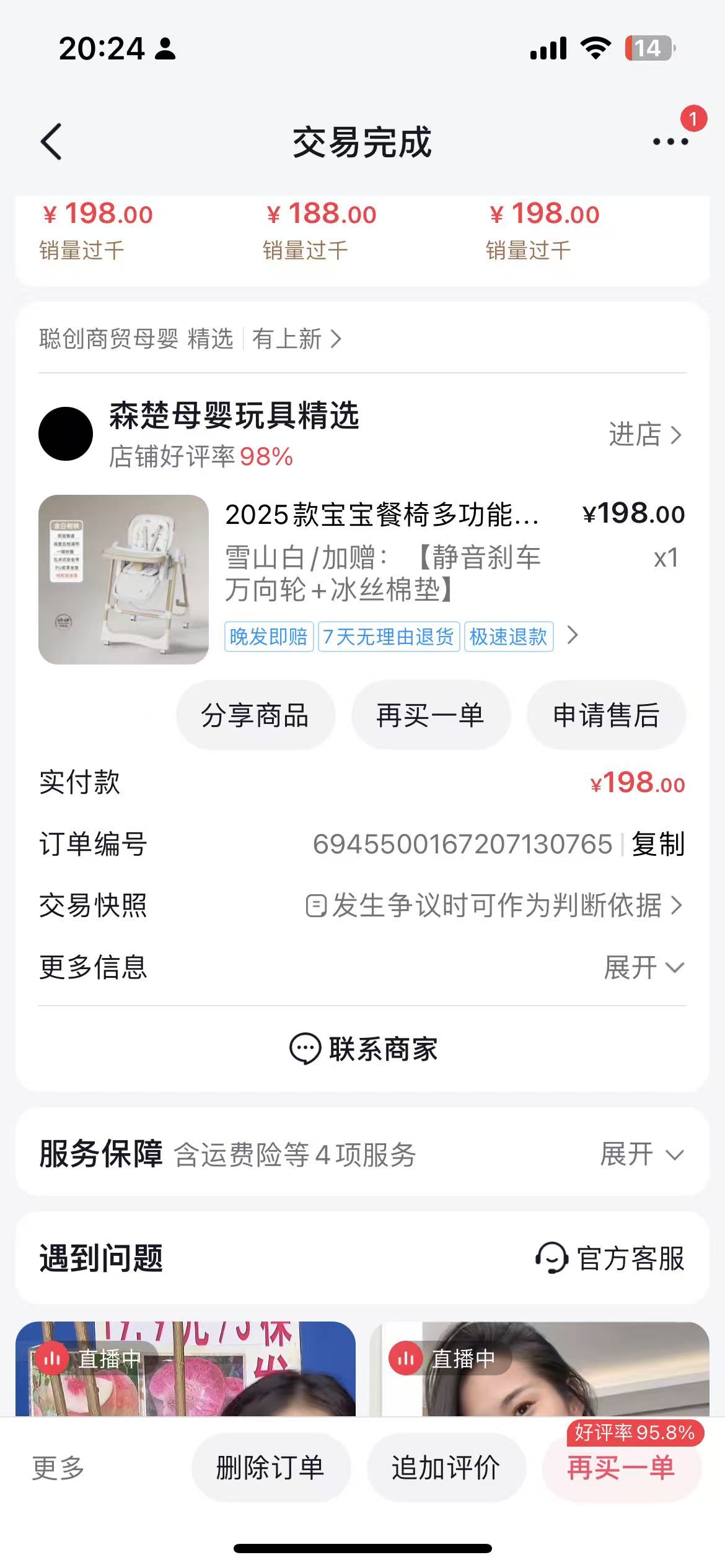Open 聪创商贸母婴 精选 有上新 link
The image size is (725, 1568).
[190, 339]
